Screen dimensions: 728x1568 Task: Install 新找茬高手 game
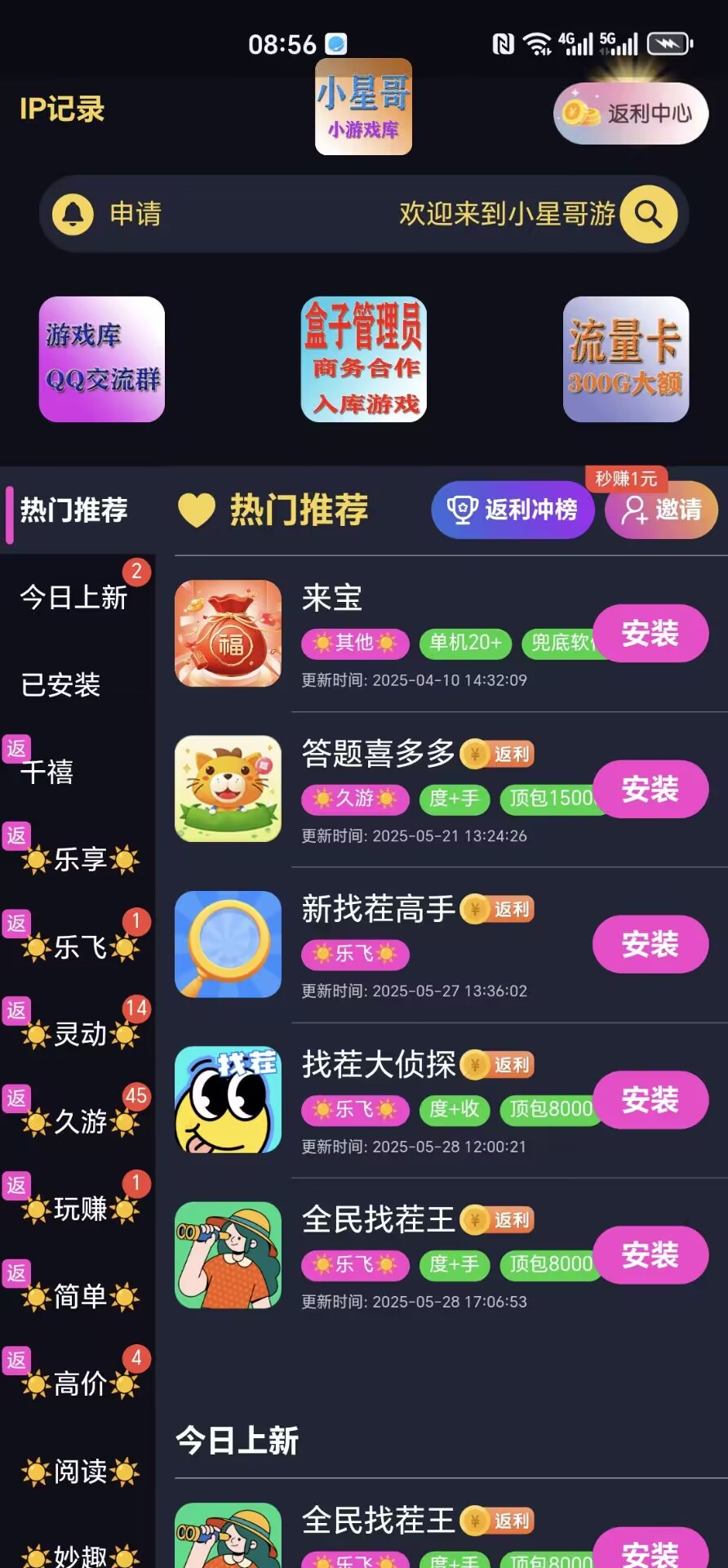pos(650,944)
